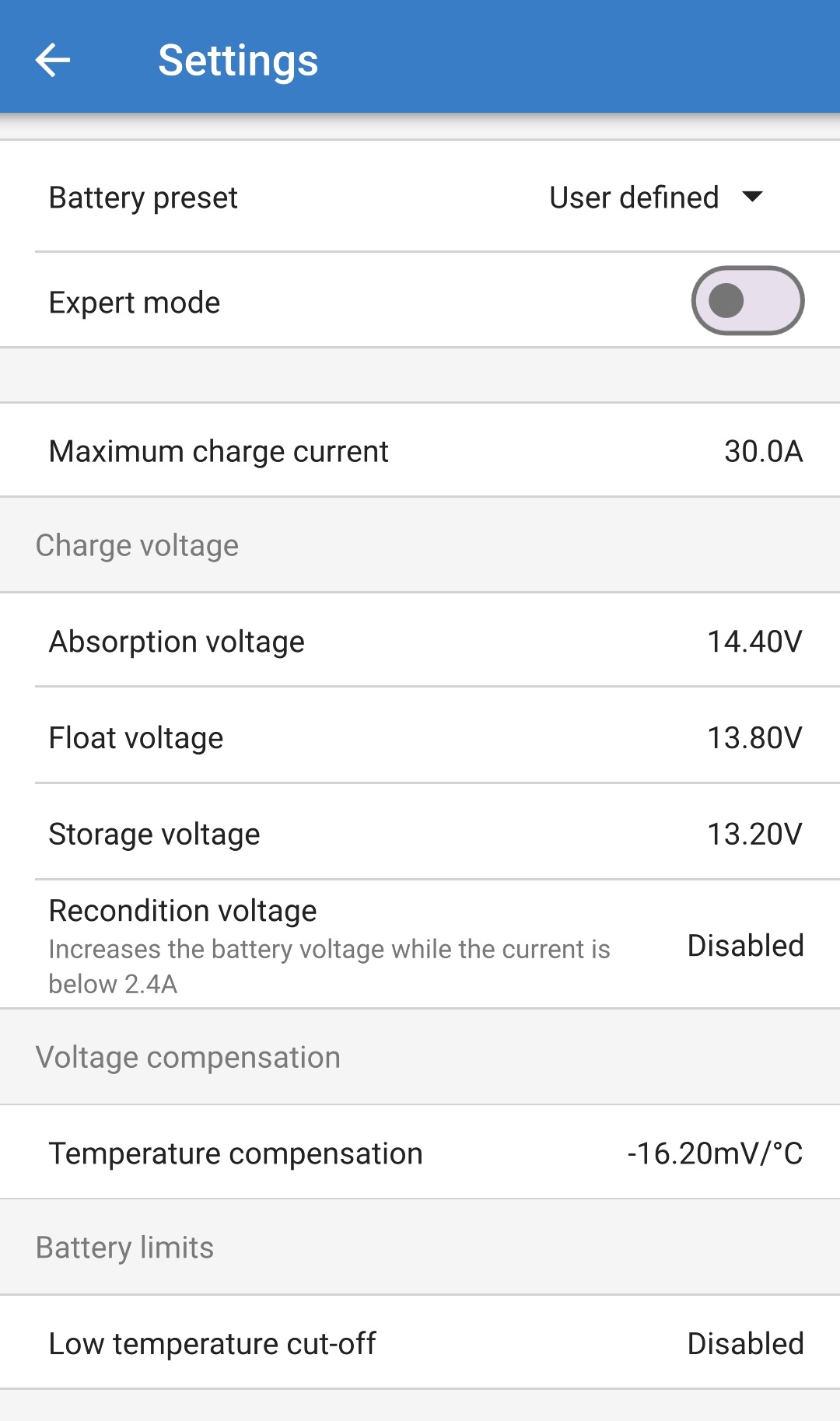Viewport: 840px width, 1421px height.
Task: Enable the Recondition voltage option
Action: coord(420,945)
